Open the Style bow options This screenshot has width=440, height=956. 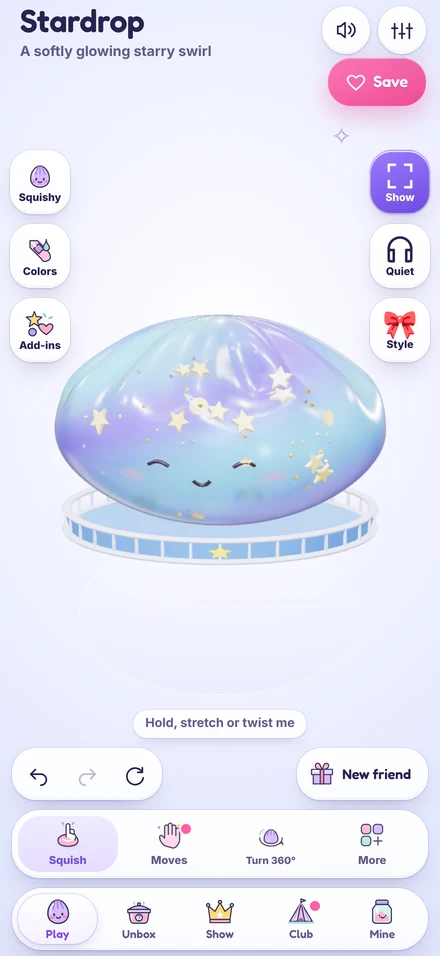coord(400,330)
